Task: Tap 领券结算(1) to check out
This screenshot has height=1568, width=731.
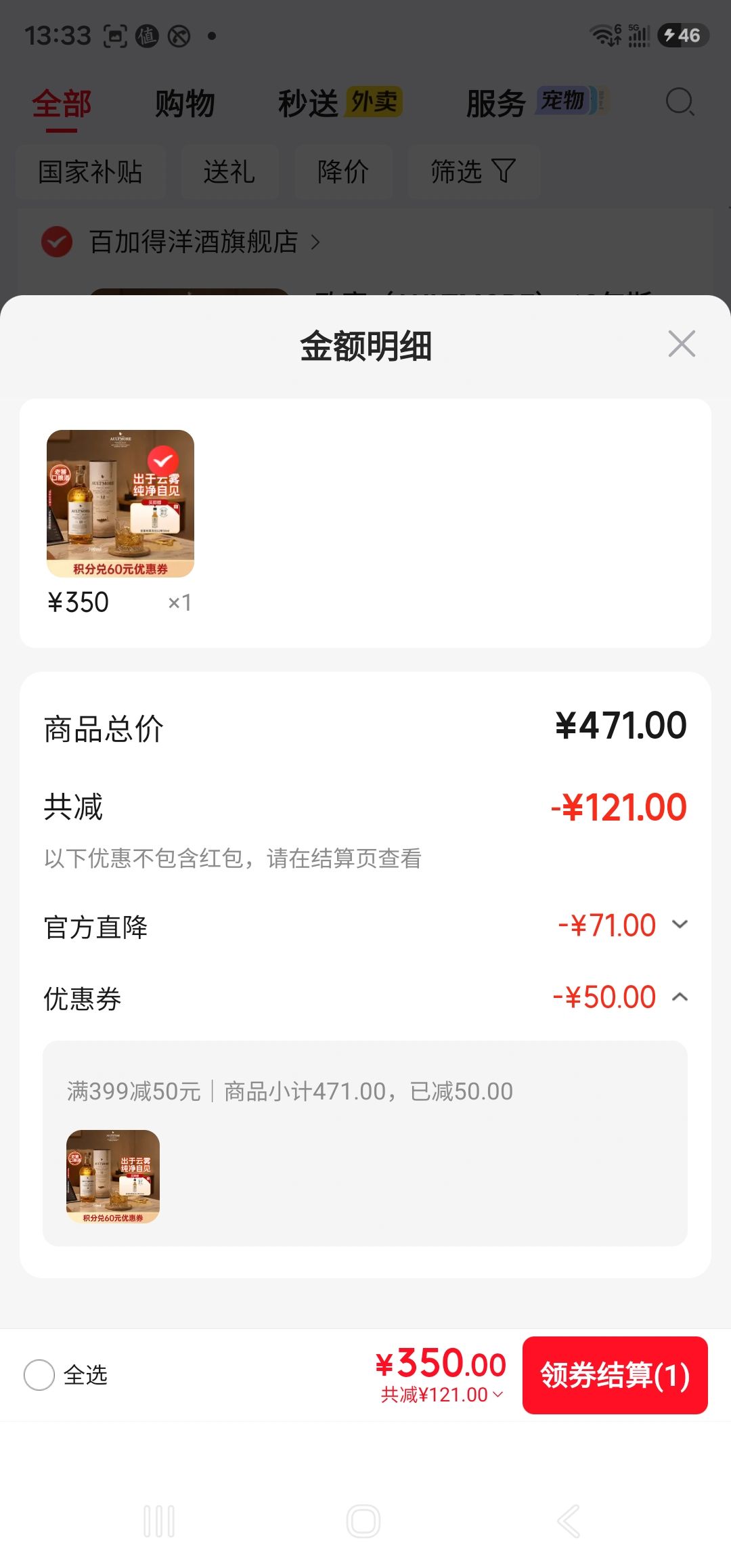Action: click(x=615, y=1375)
